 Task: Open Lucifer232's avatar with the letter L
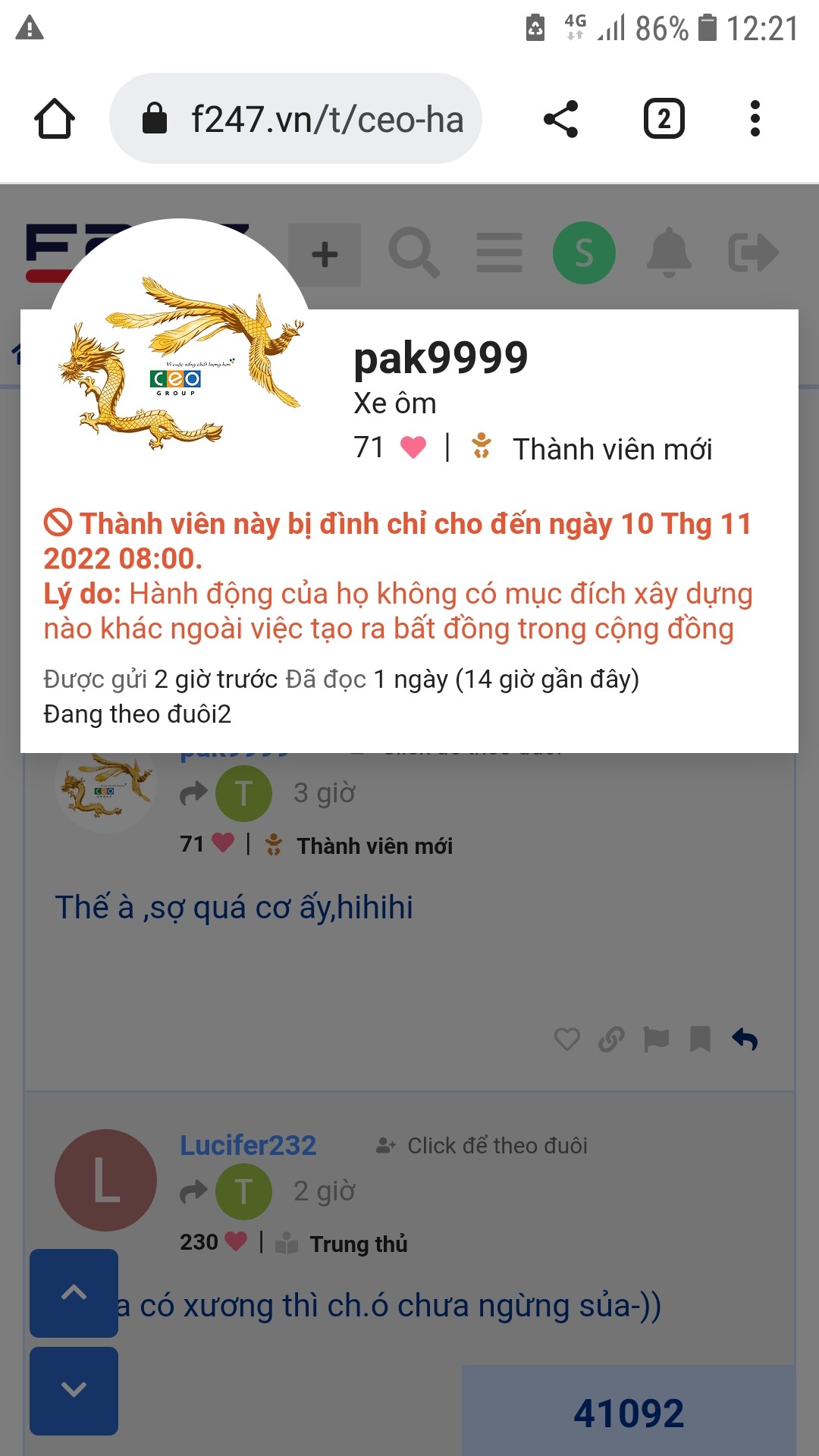click(105, 1180)
